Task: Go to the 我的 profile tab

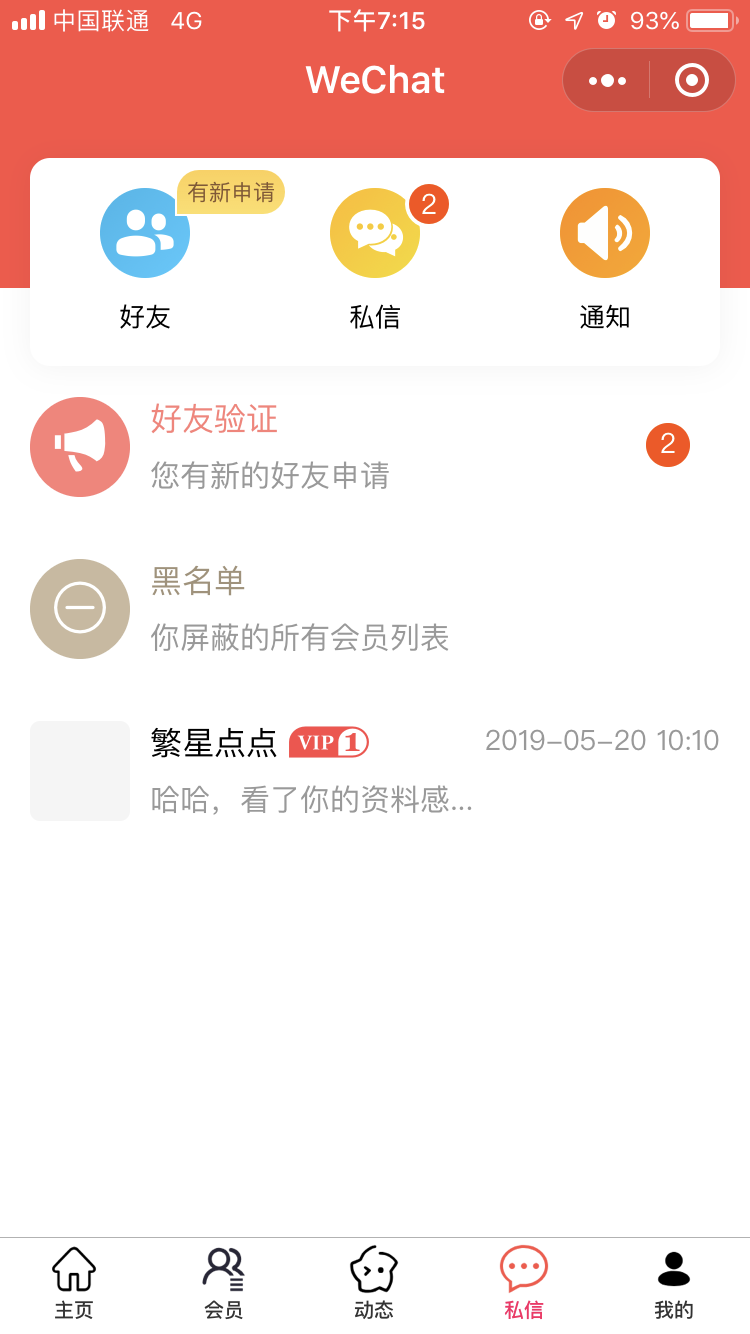Action: pos(674,1284)
